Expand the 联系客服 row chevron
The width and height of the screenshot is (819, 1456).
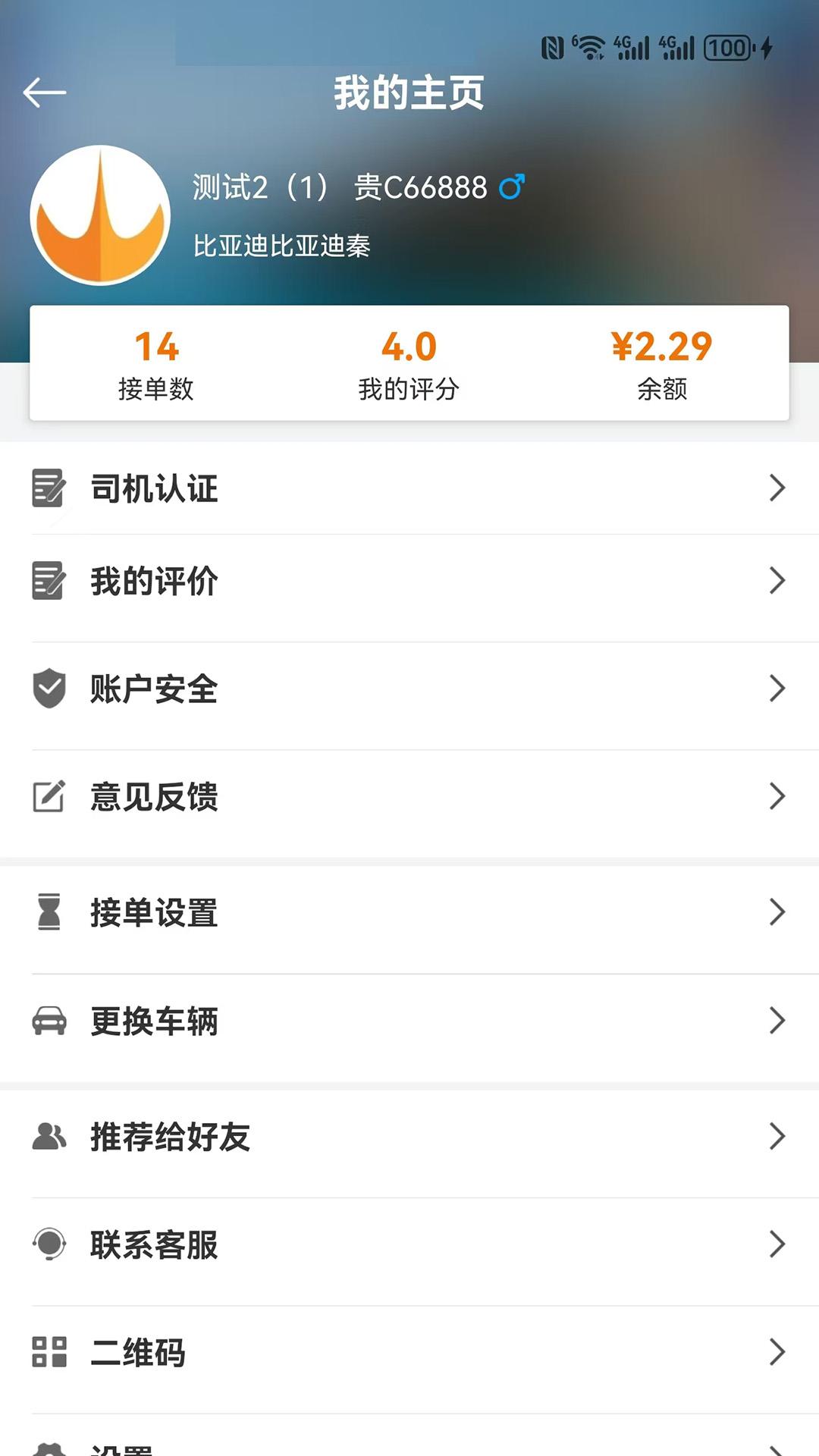point(777,1244)
